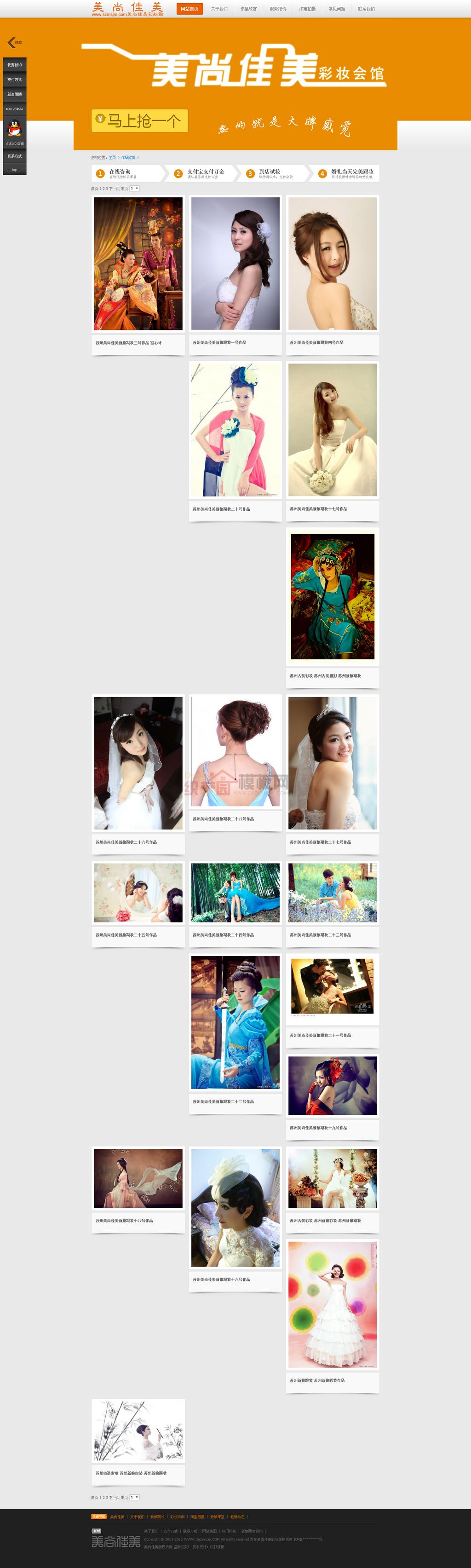Open 常见问题 in top navigation

point(337,9)
